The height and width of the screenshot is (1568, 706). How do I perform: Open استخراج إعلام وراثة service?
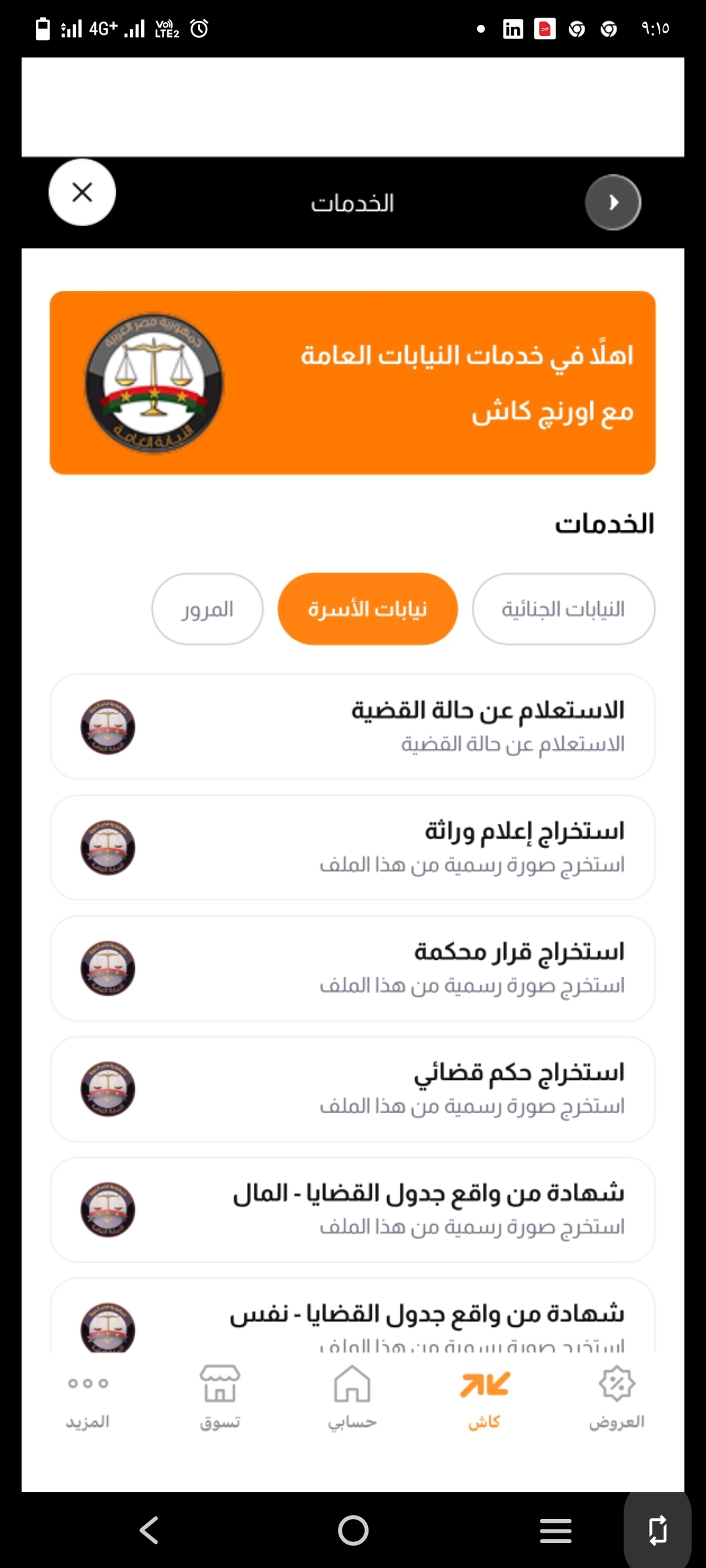point(353,847)
